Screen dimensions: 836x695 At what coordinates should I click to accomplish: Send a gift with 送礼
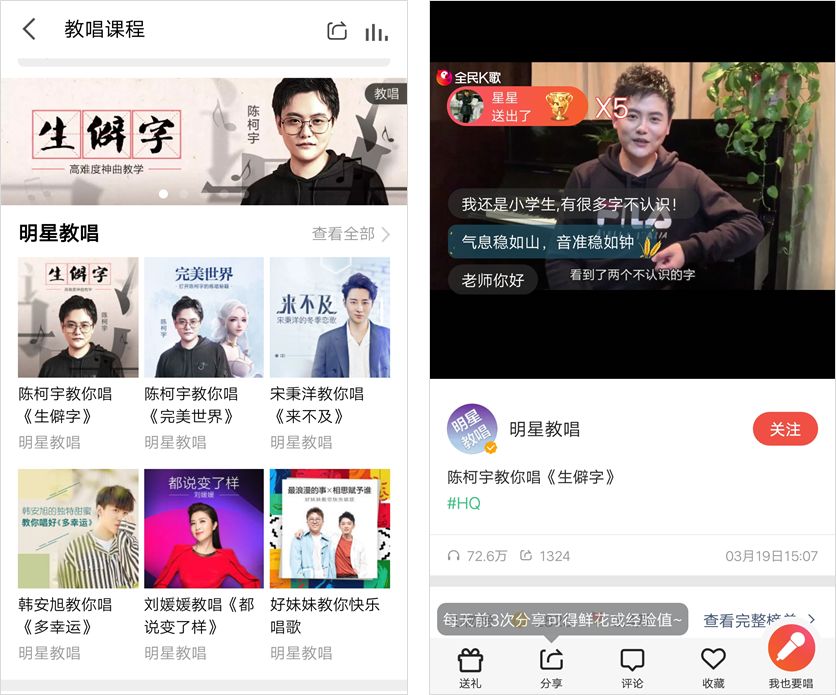pyautogui.click(x=470, y=668)
